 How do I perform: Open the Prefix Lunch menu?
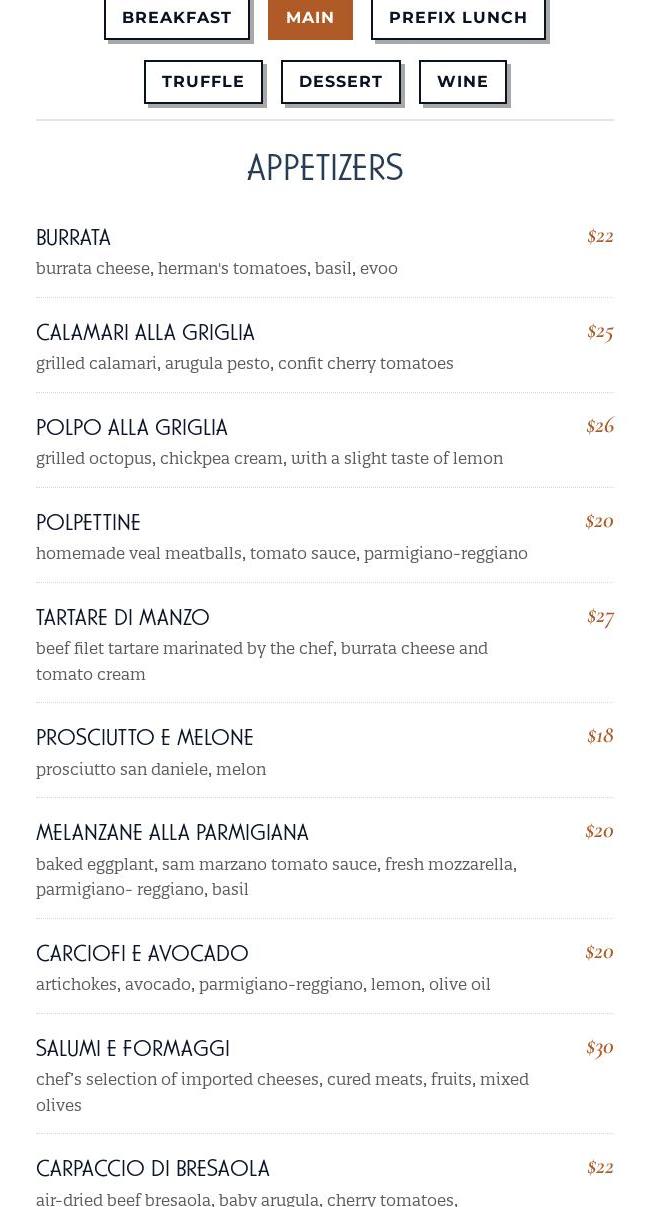pyautogui.click(x=458, y=18)
